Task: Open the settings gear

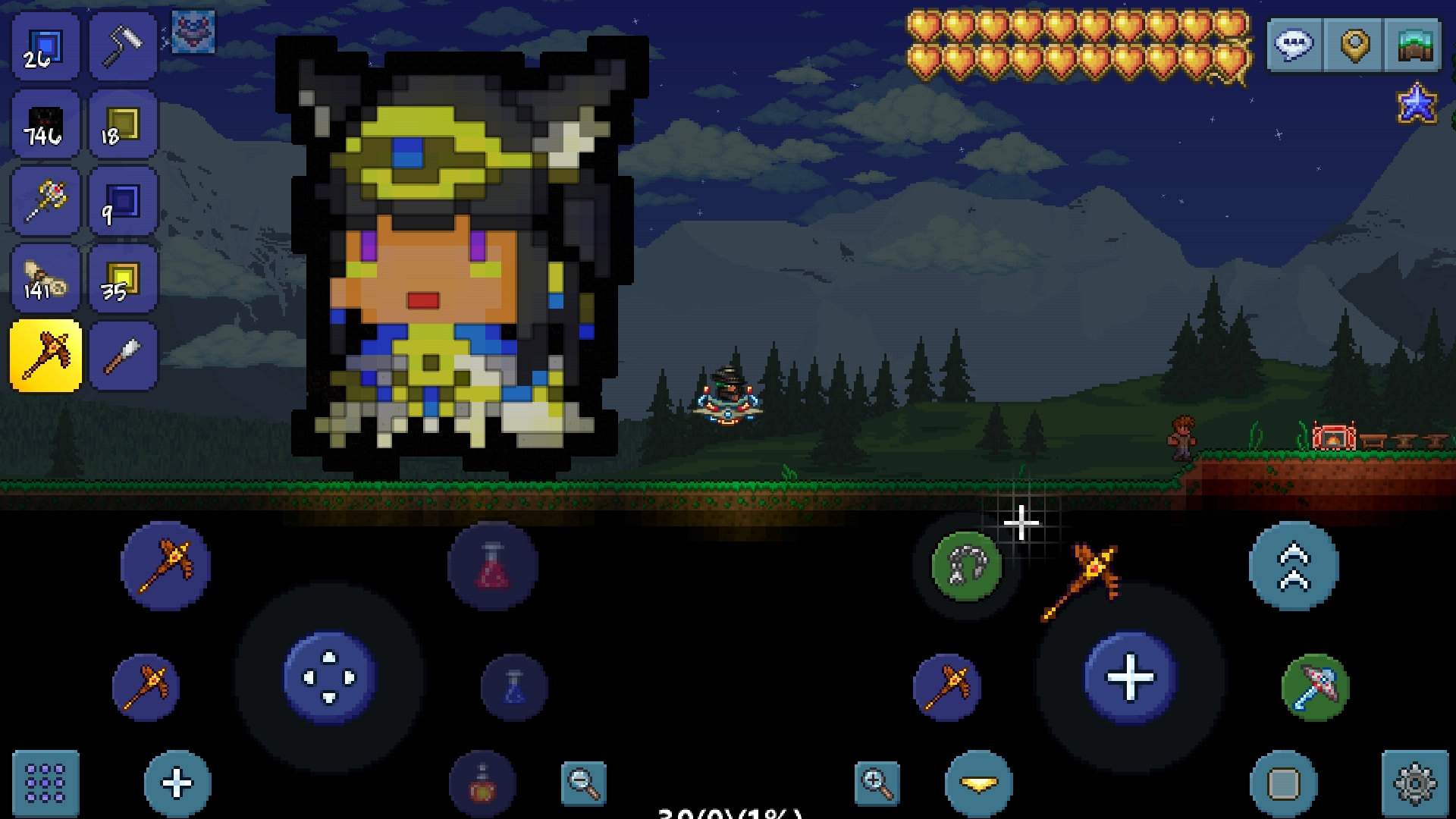Action: [1414, 783]
